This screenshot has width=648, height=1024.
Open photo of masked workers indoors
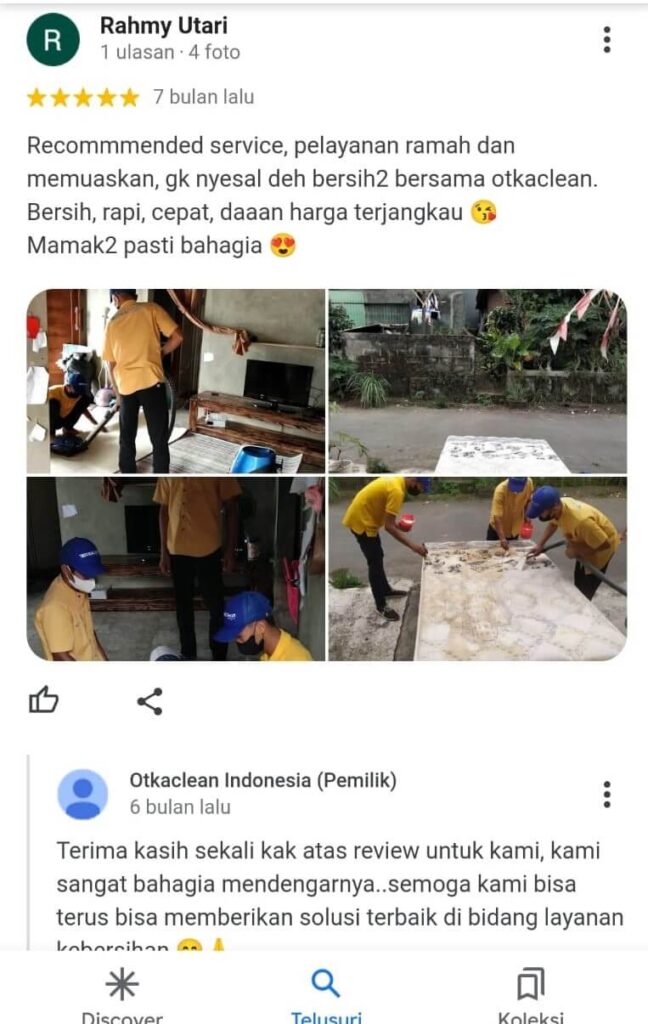coord(176,569)
